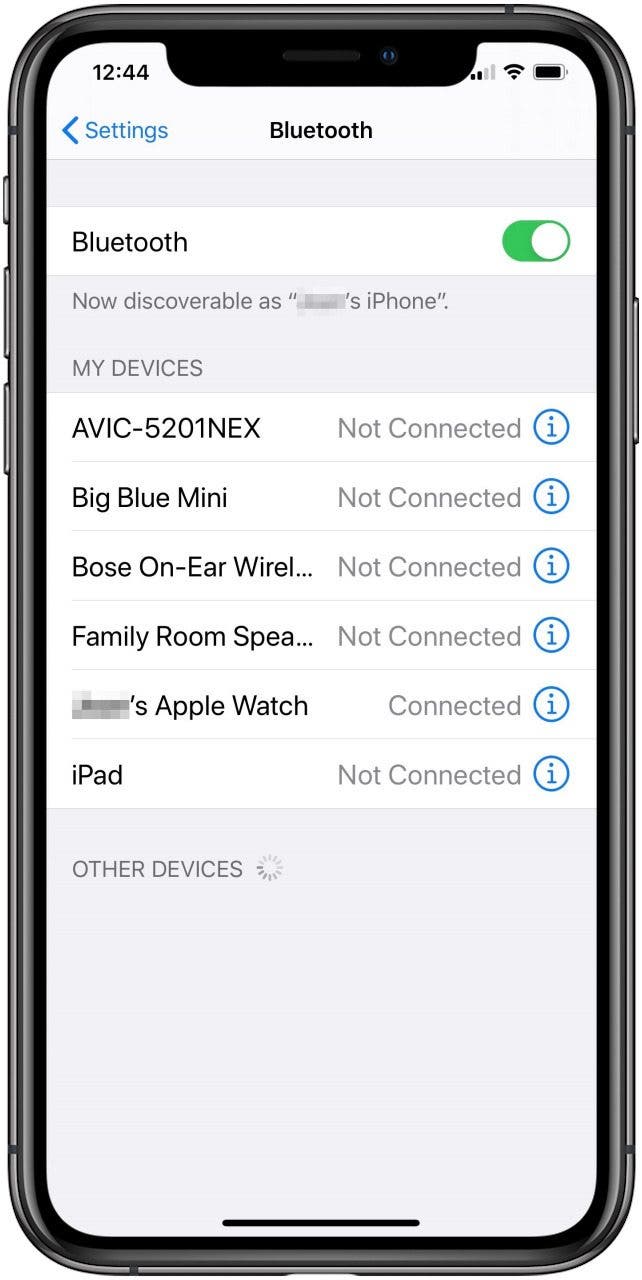Connect to Big Blue Mini
Viewport: 642px width, 1280px height.
tap(150, 497)
